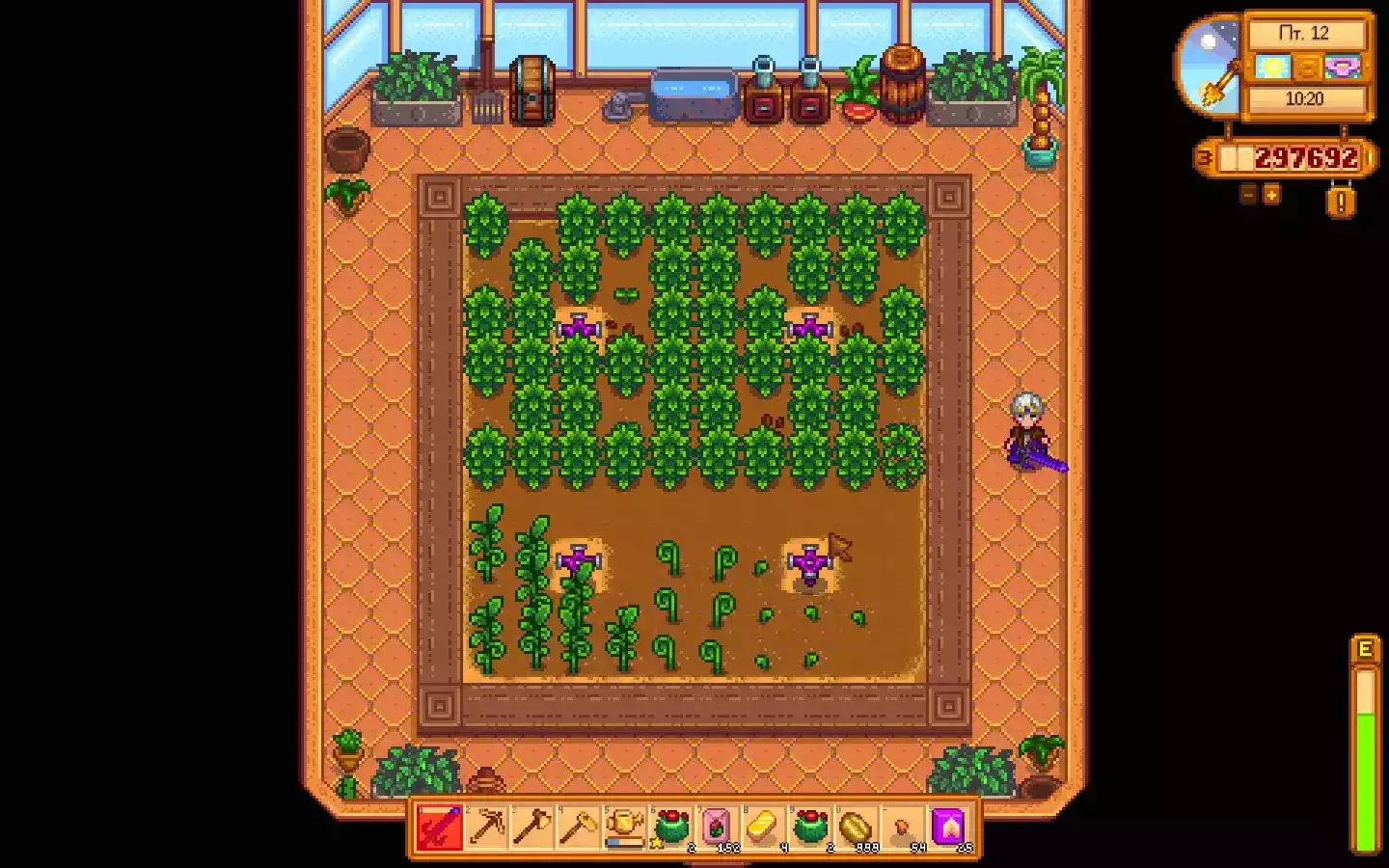This screenshot has width=1389, height=868.
Task: Zoom out with the minus button
Action: 1248,195
